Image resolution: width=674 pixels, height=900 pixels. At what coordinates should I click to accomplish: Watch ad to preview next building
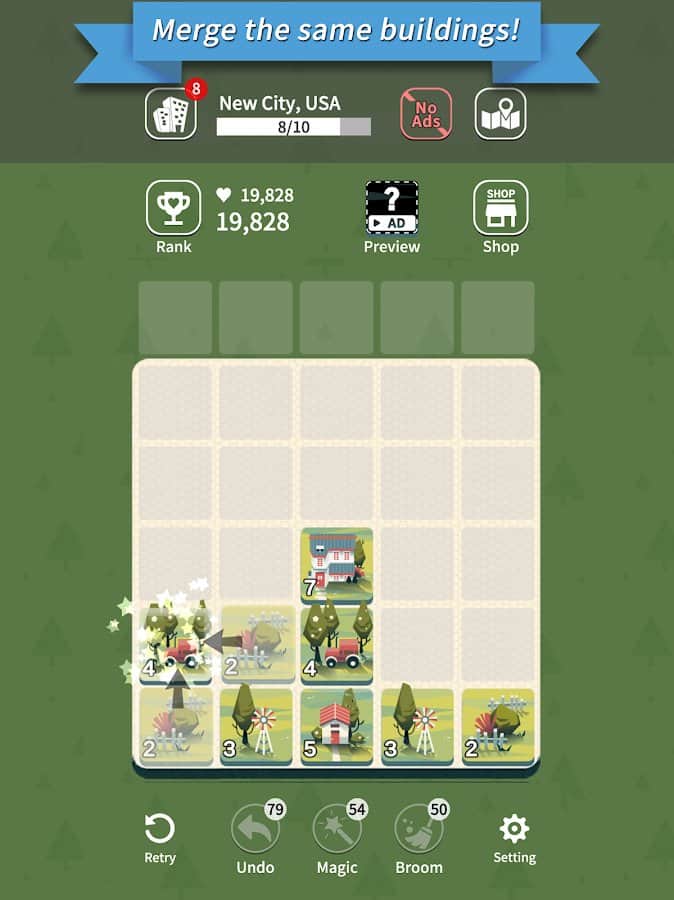392,208
